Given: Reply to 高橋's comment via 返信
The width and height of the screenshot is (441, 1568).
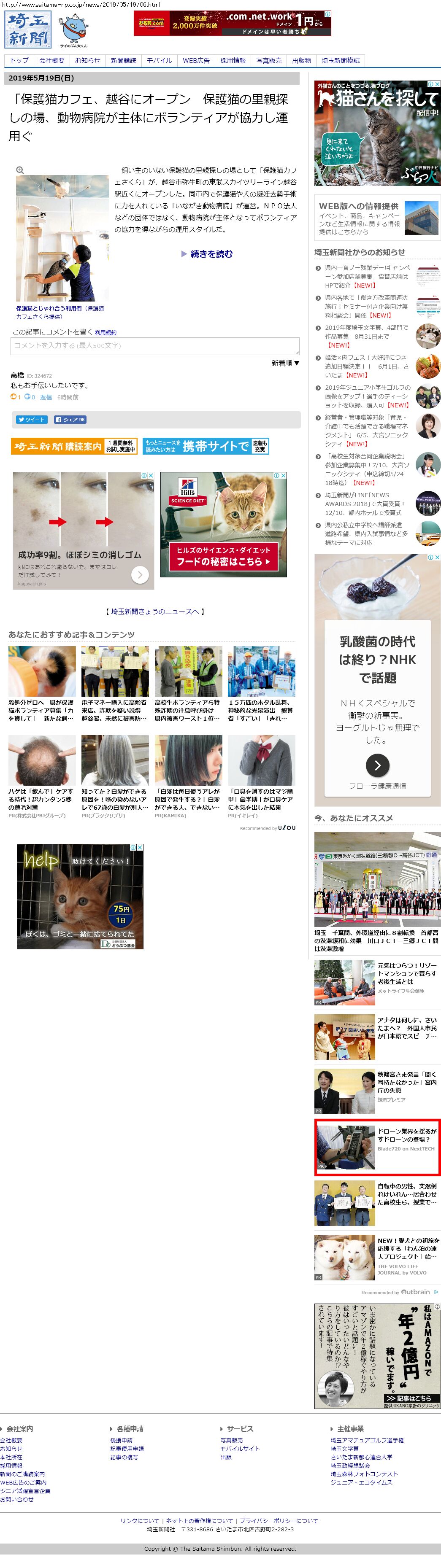Looking at the screenshot, I should (x=46, y=397).
